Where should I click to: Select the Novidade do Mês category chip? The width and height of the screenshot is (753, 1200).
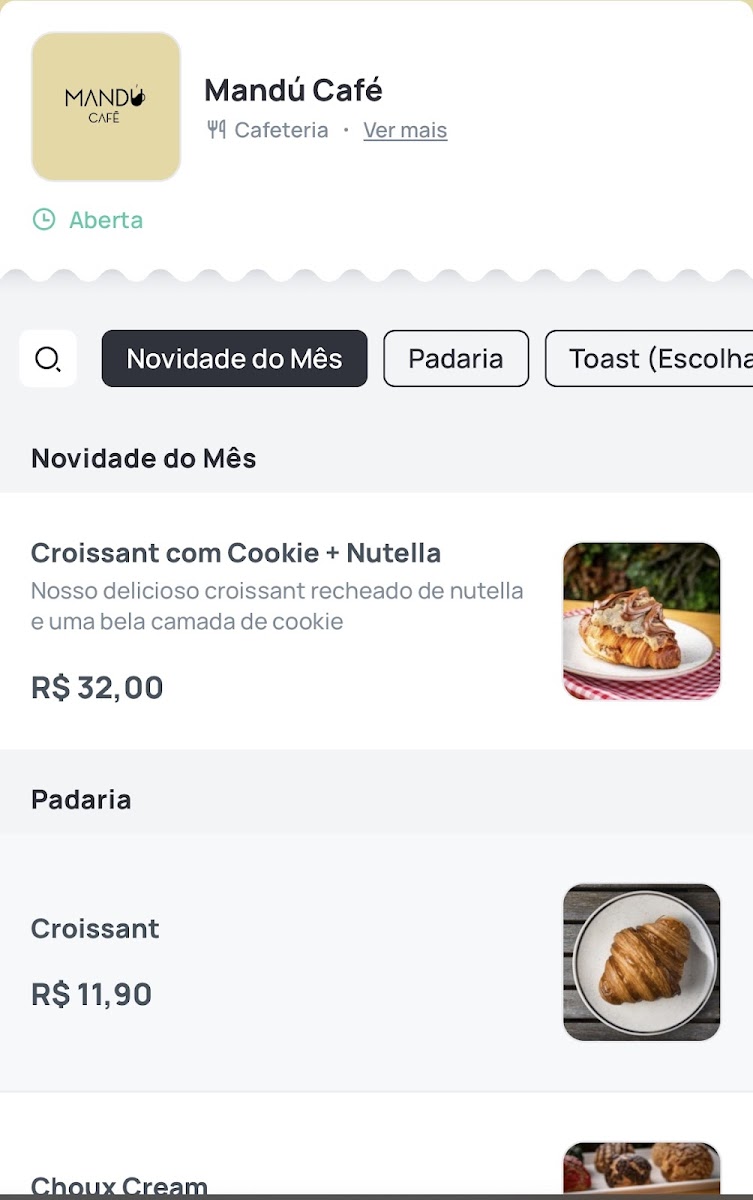tap(234, 359)
